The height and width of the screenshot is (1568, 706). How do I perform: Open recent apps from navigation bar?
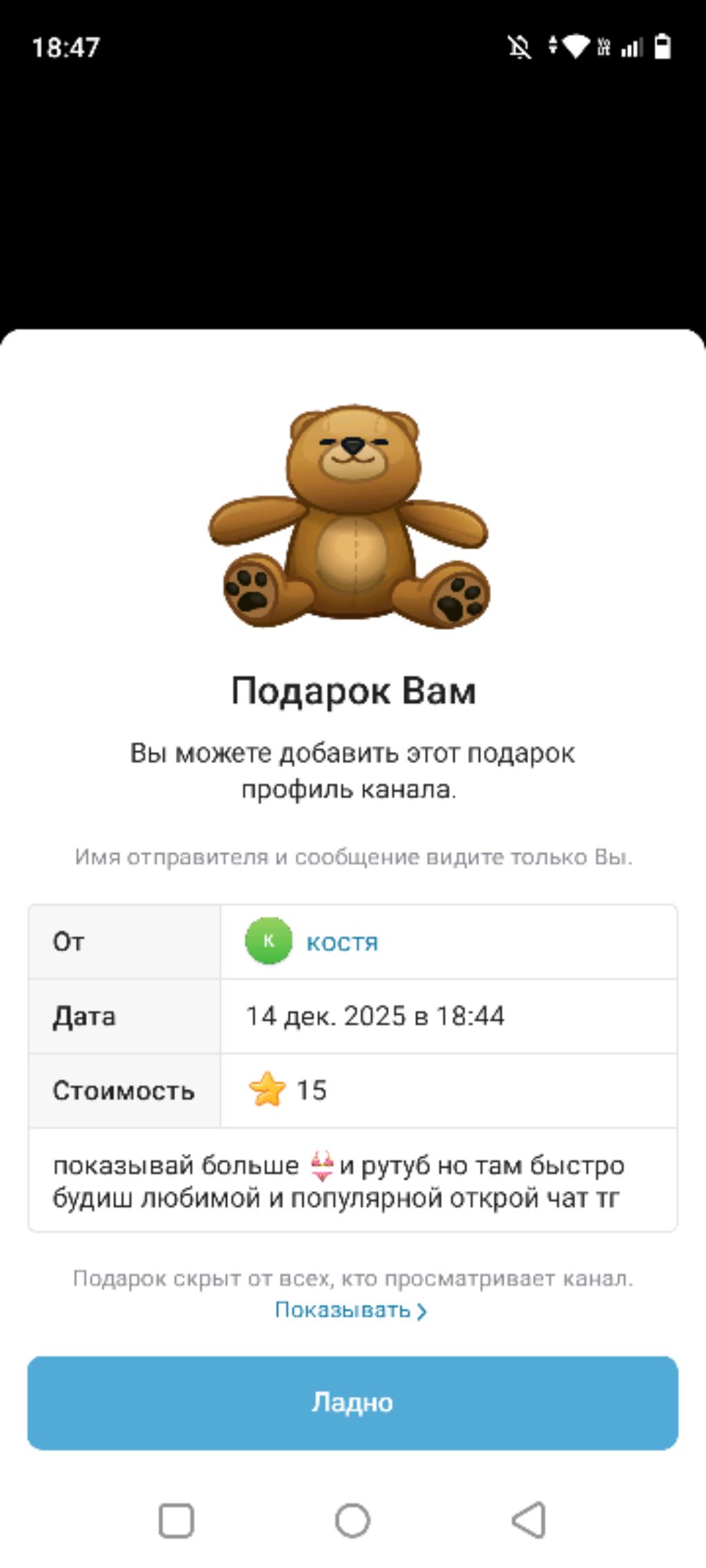176,1520
